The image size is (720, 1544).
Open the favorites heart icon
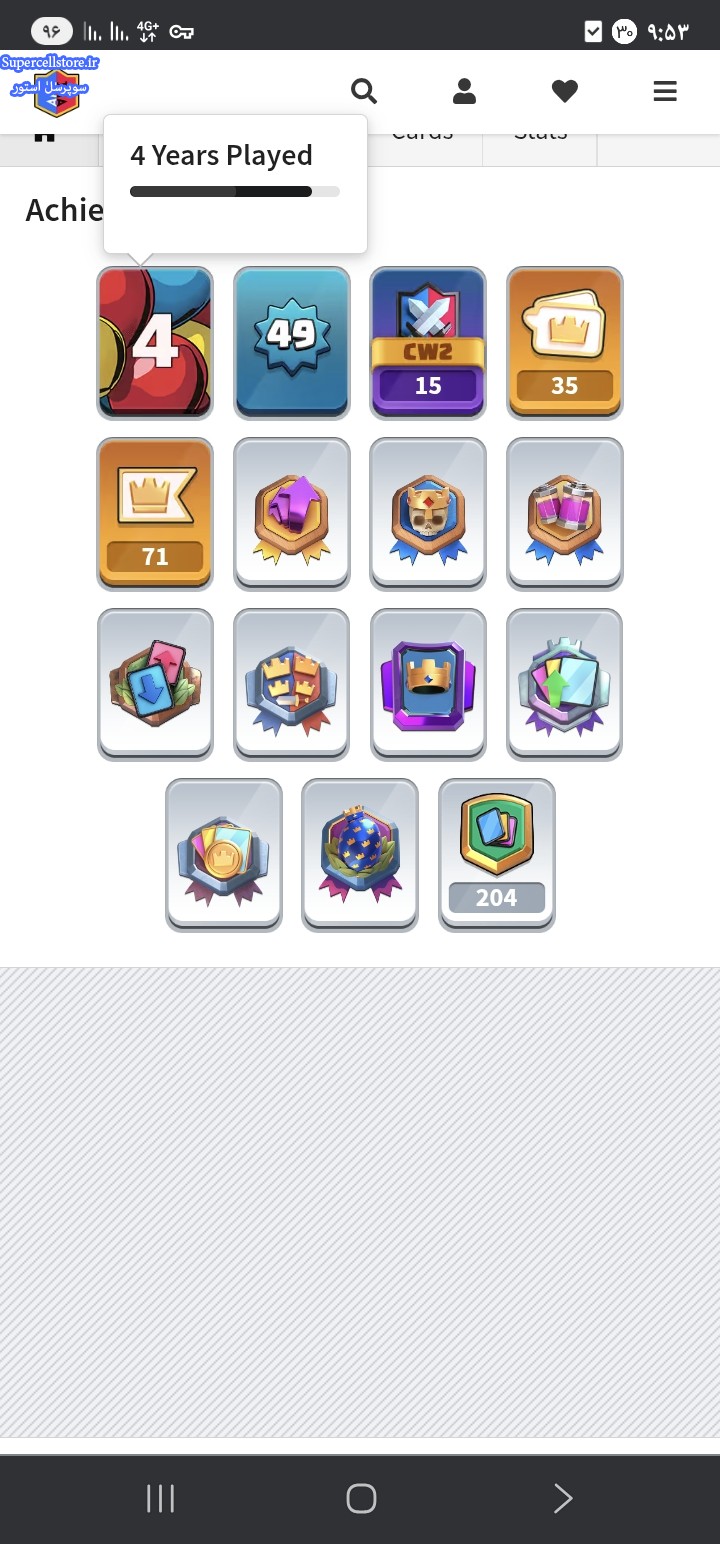(565, 92)
